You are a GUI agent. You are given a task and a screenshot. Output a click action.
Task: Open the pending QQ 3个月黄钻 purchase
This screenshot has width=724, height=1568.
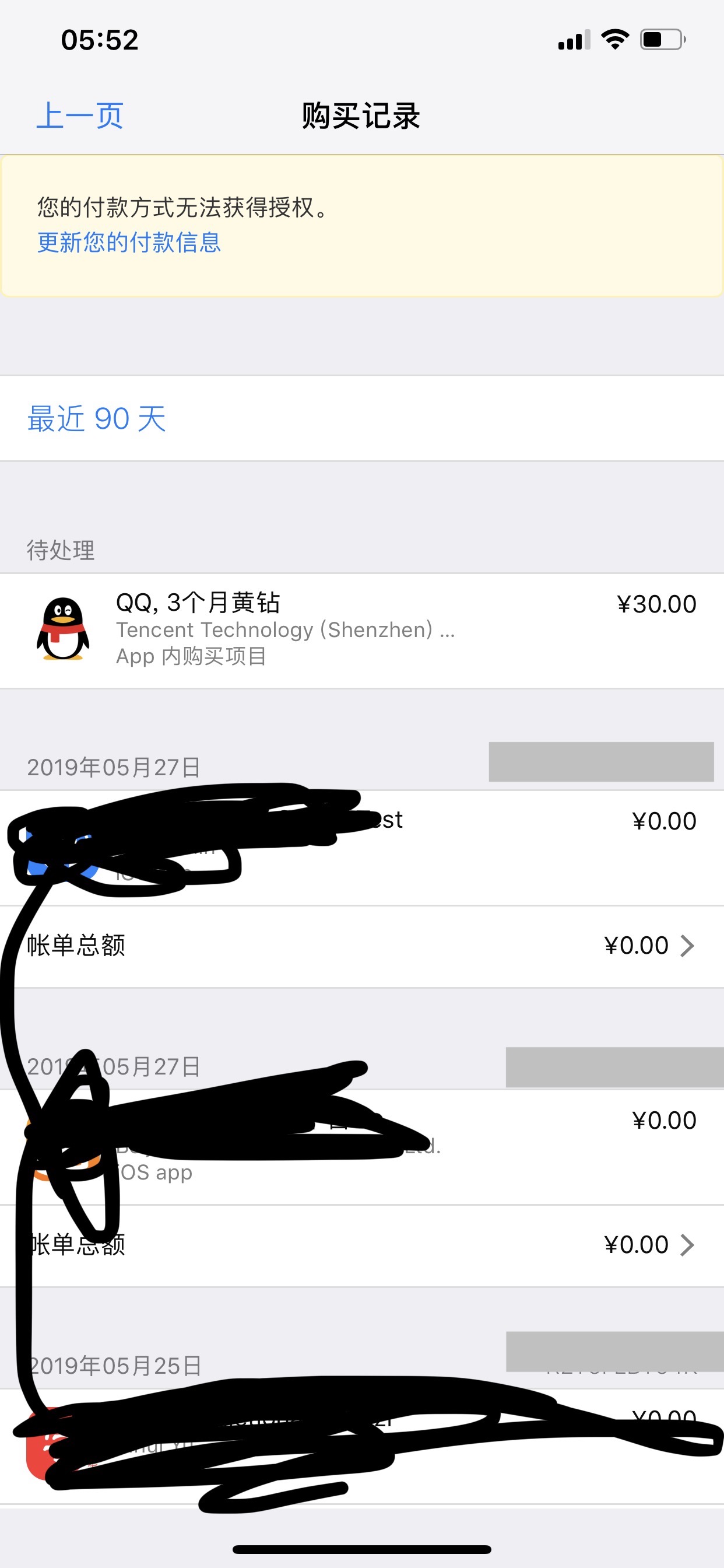(361, 630)
